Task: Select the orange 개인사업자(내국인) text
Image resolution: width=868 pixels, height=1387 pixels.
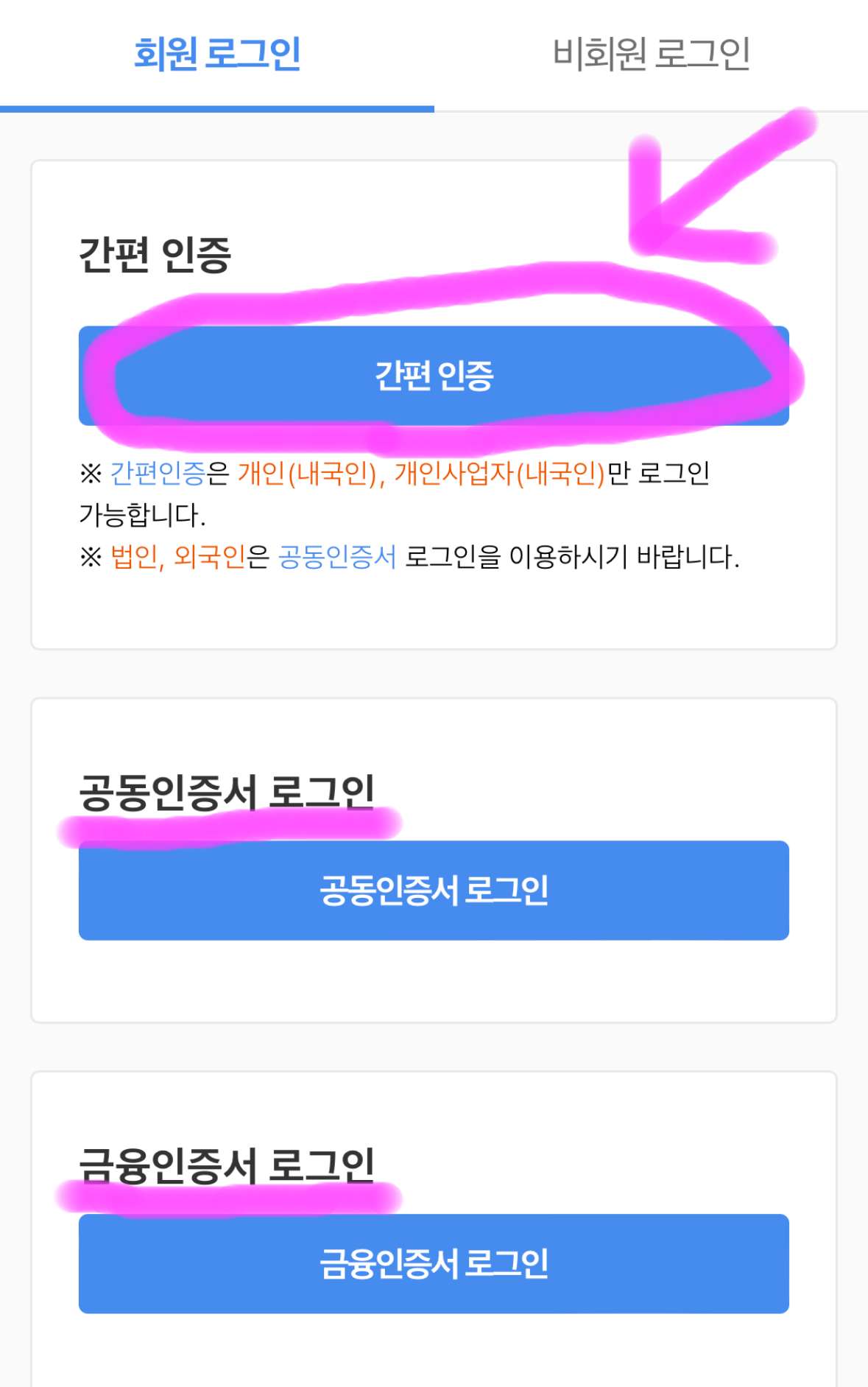Action: pyautogui.click(x=501, y=475)
